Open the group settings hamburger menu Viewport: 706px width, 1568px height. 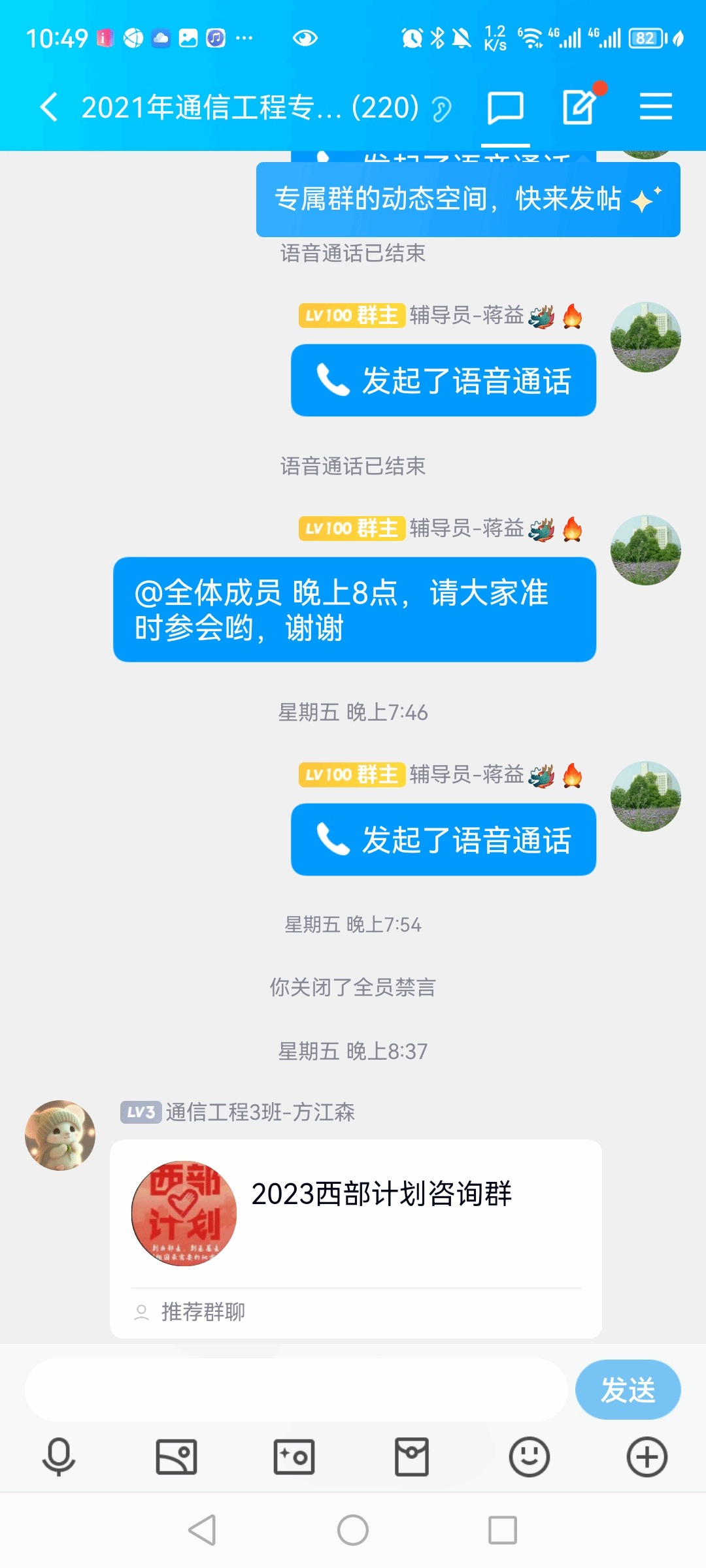tap(656, 106)
